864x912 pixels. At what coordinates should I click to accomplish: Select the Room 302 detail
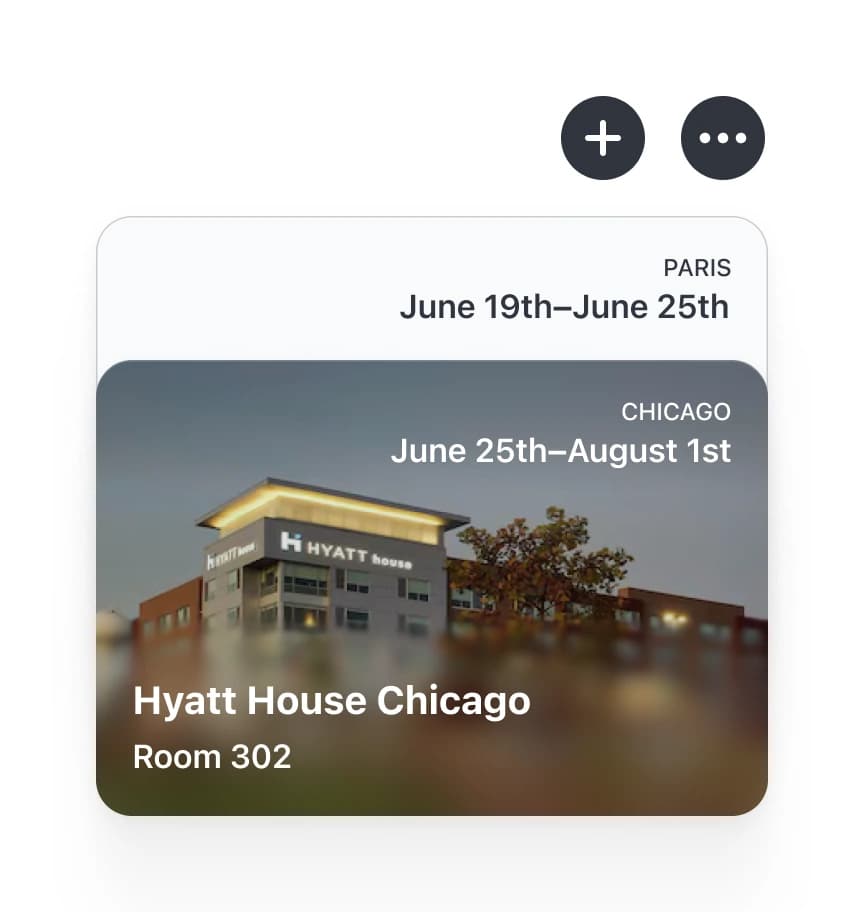tap(210, 757)
